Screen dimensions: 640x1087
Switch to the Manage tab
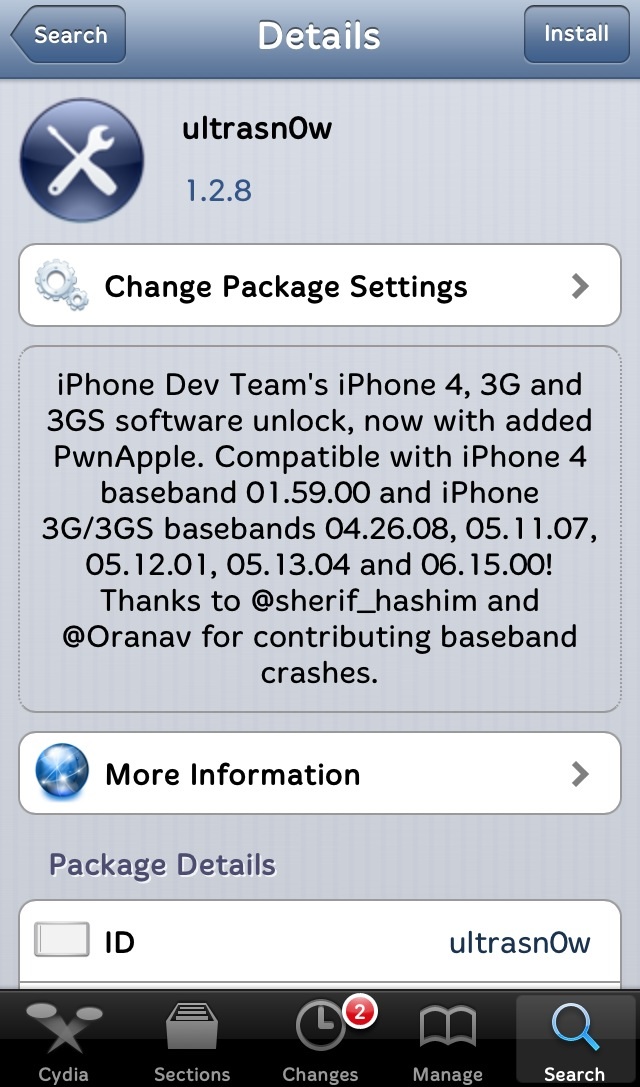coord(448,1040)
